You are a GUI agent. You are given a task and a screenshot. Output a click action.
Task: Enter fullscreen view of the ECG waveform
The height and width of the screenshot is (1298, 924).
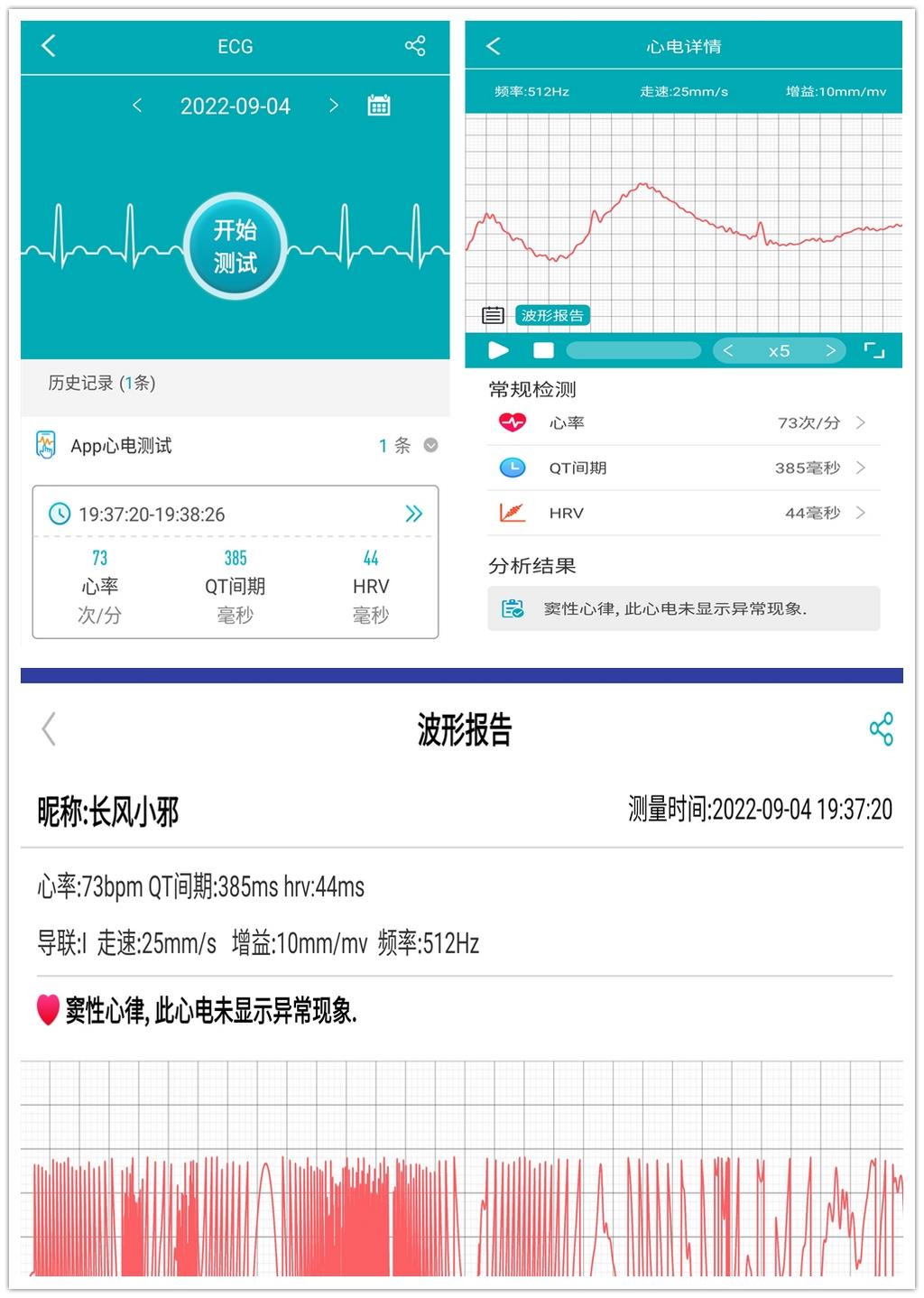(x=873, y=350)
